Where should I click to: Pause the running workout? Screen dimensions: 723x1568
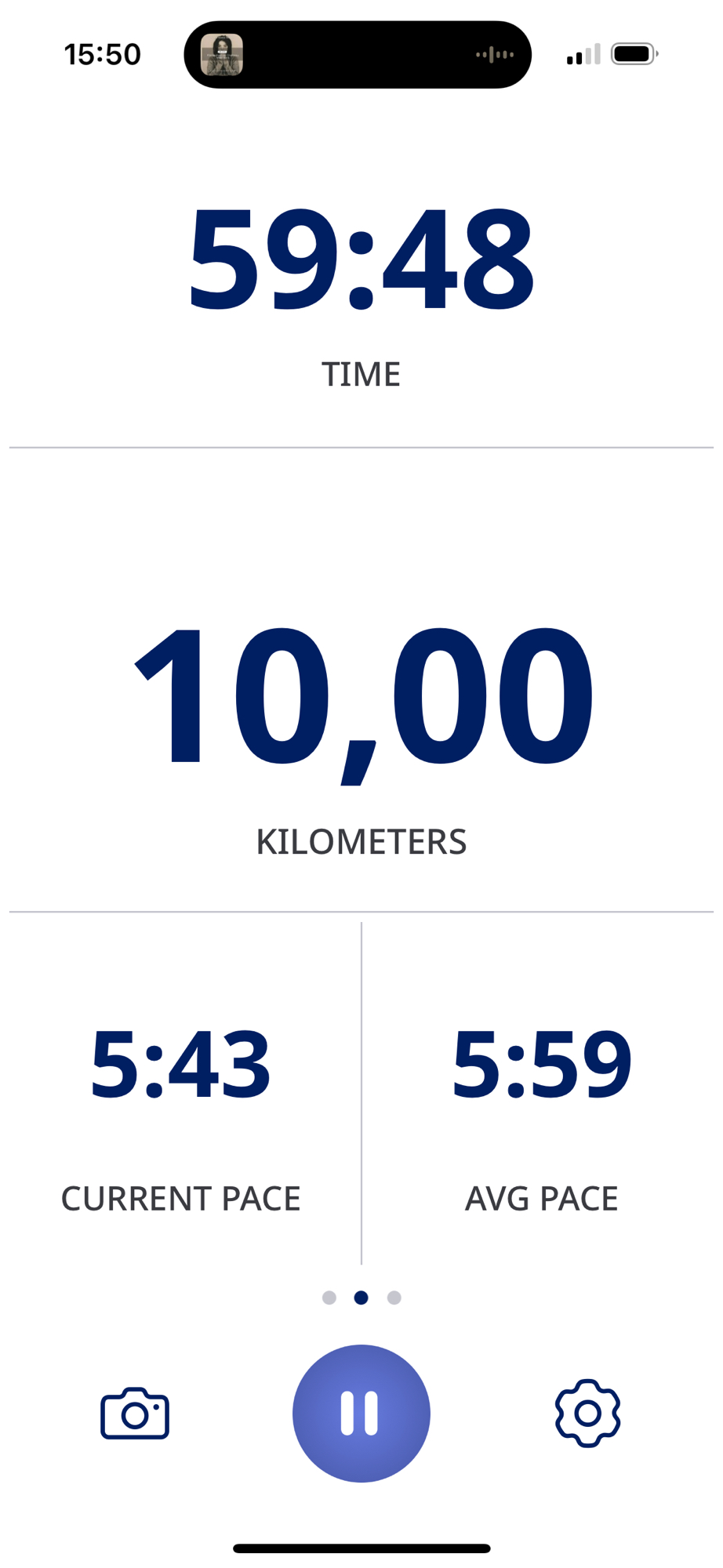click(361, 1413)
